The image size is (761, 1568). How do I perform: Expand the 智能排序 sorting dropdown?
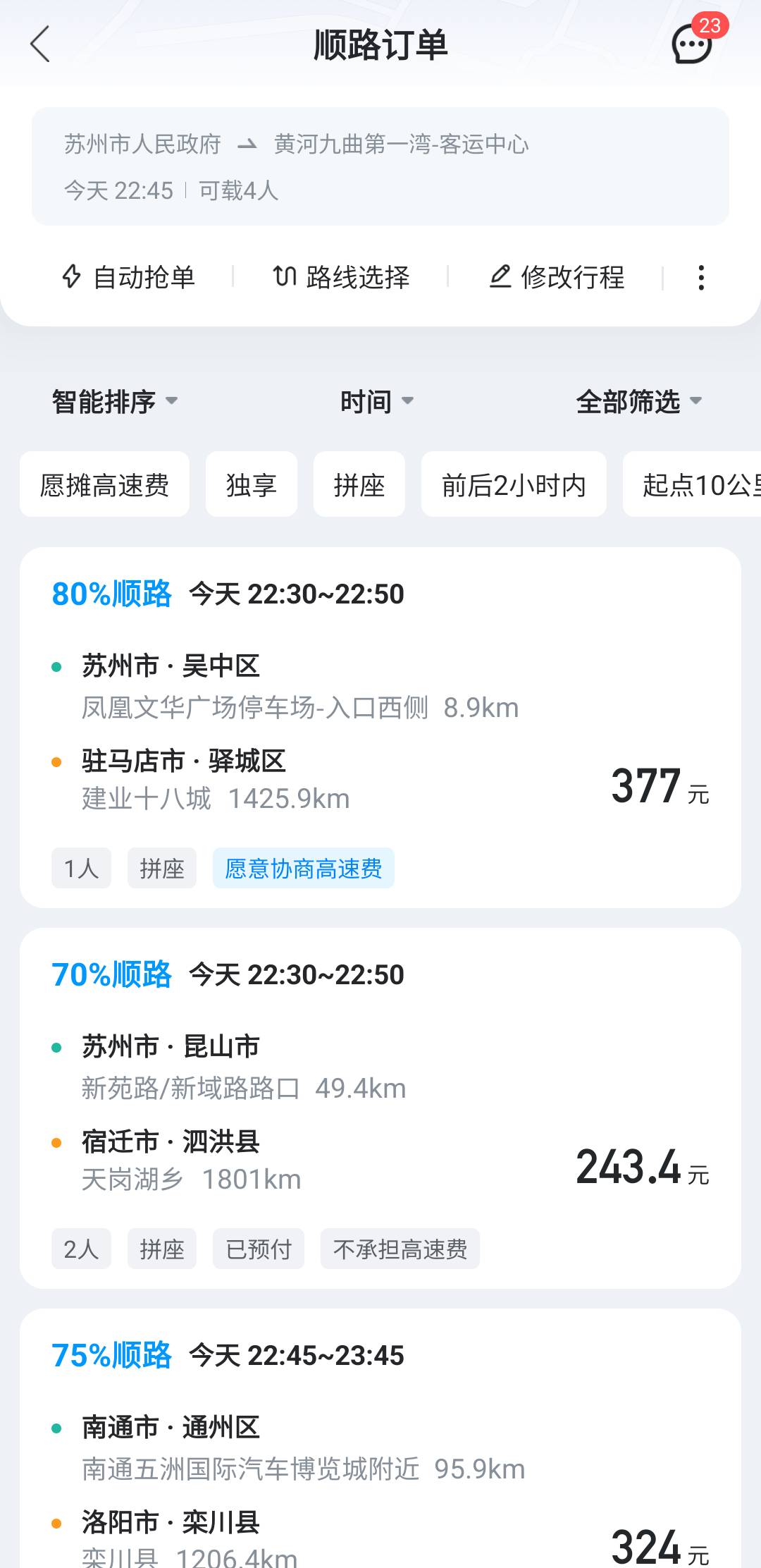coord(114,401)
